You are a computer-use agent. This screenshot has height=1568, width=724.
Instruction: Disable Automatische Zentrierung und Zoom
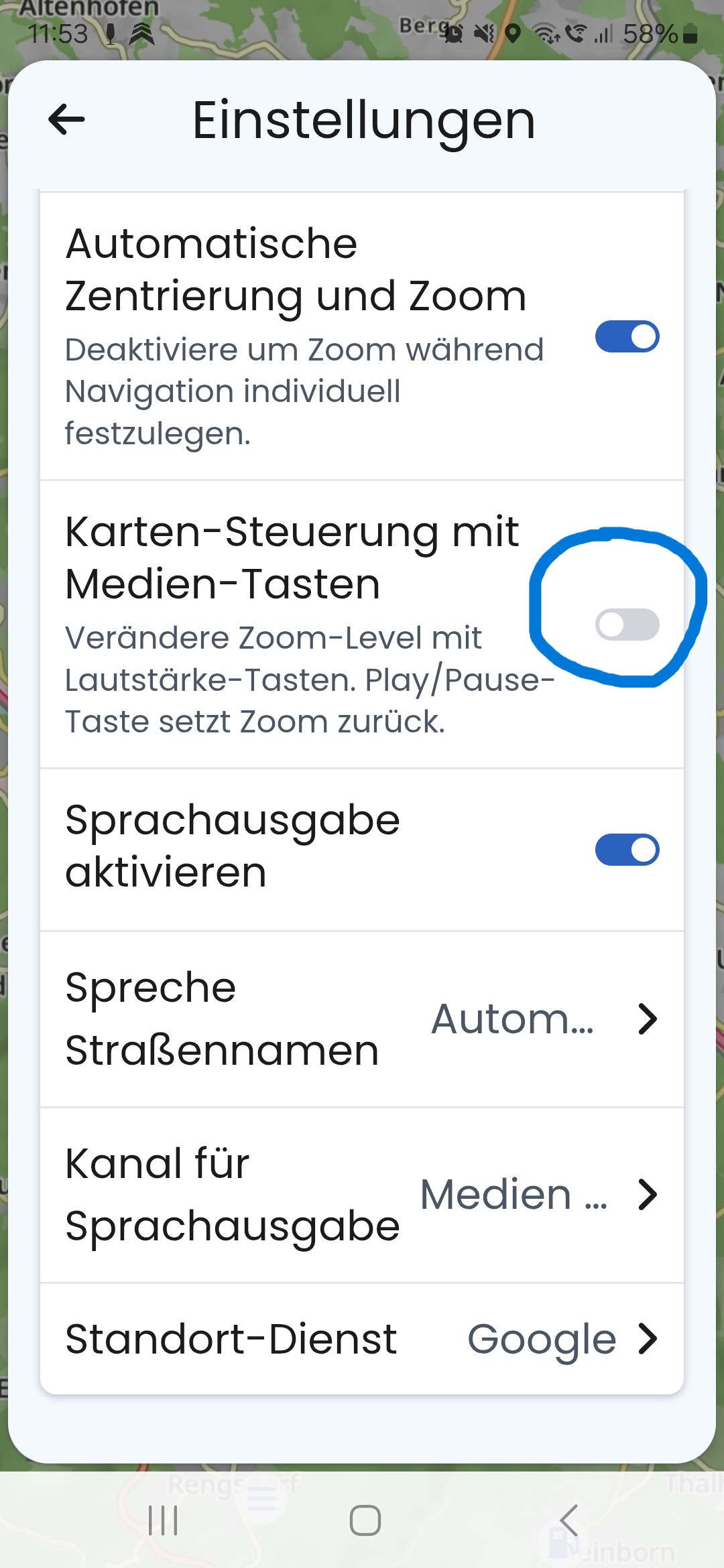point(627,336)
